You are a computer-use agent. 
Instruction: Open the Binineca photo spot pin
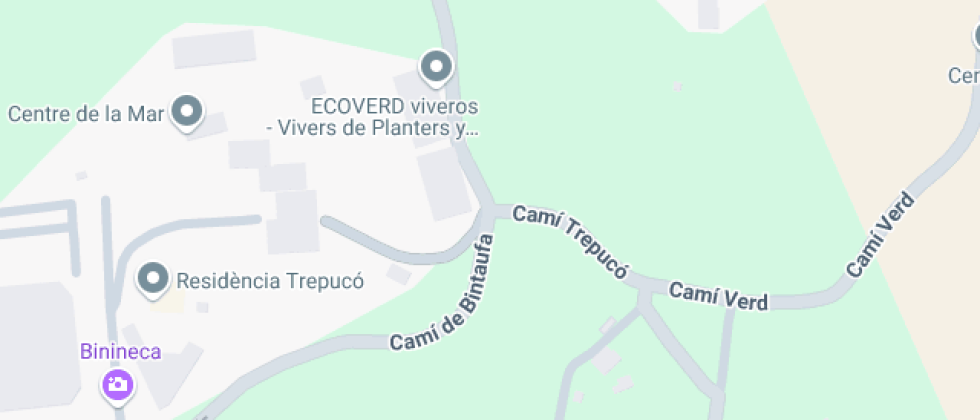point(118,384)
